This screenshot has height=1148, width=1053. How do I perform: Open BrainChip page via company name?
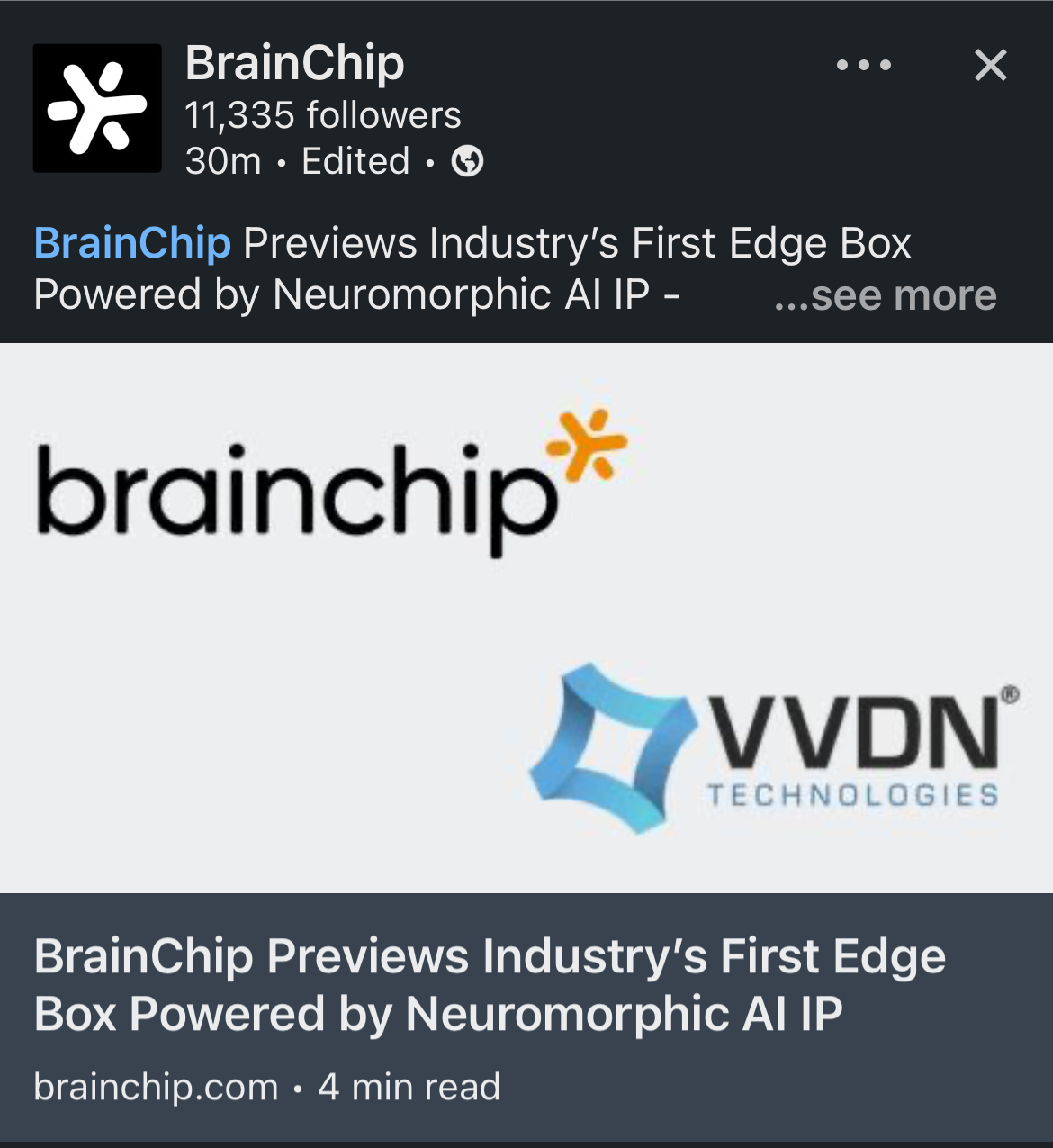coord(294,63)
